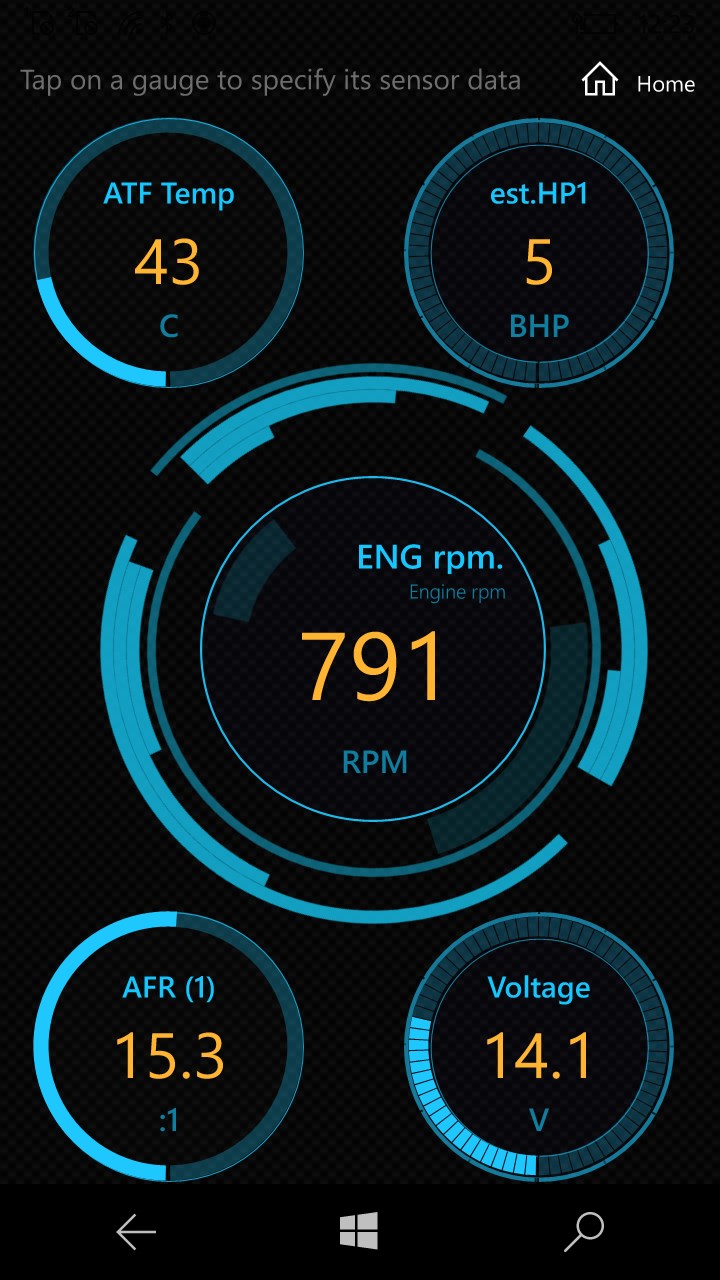Tap the gauge instruction hint text
This screenshot has width=720, height=1280.
[x=270, y=80]
